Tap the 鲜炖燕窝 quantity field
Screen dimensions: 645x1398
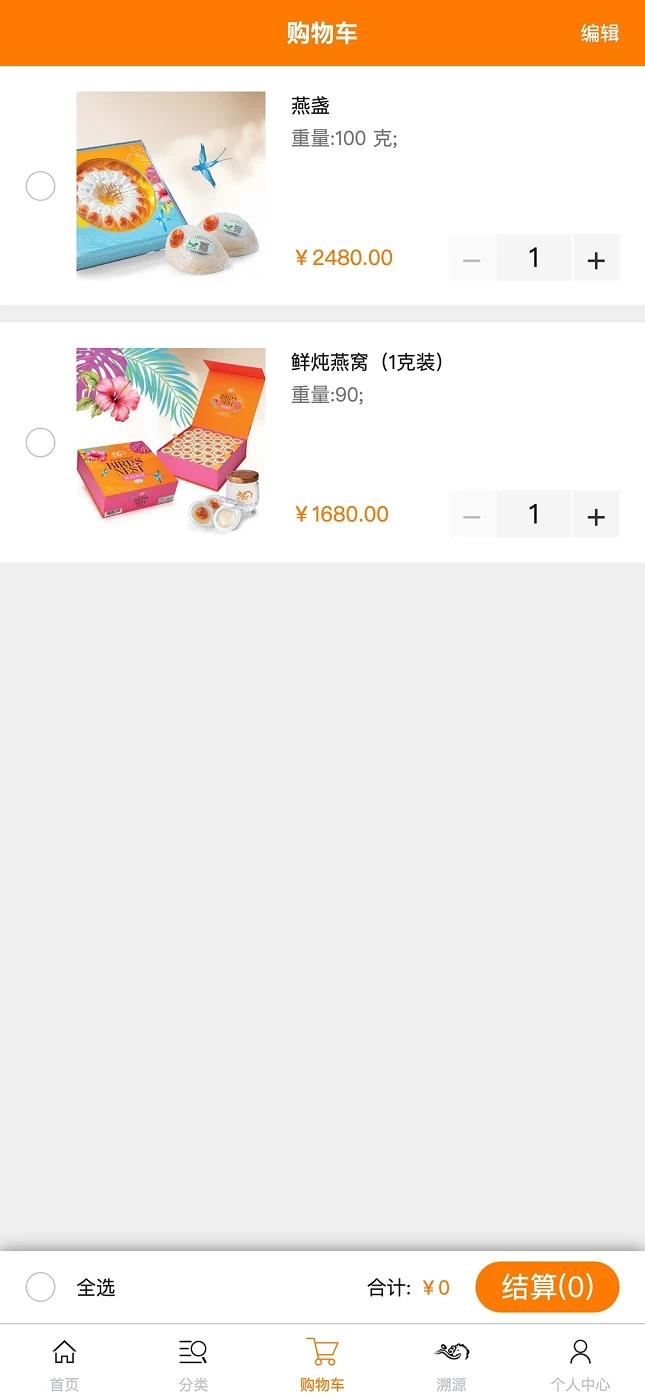534,515
